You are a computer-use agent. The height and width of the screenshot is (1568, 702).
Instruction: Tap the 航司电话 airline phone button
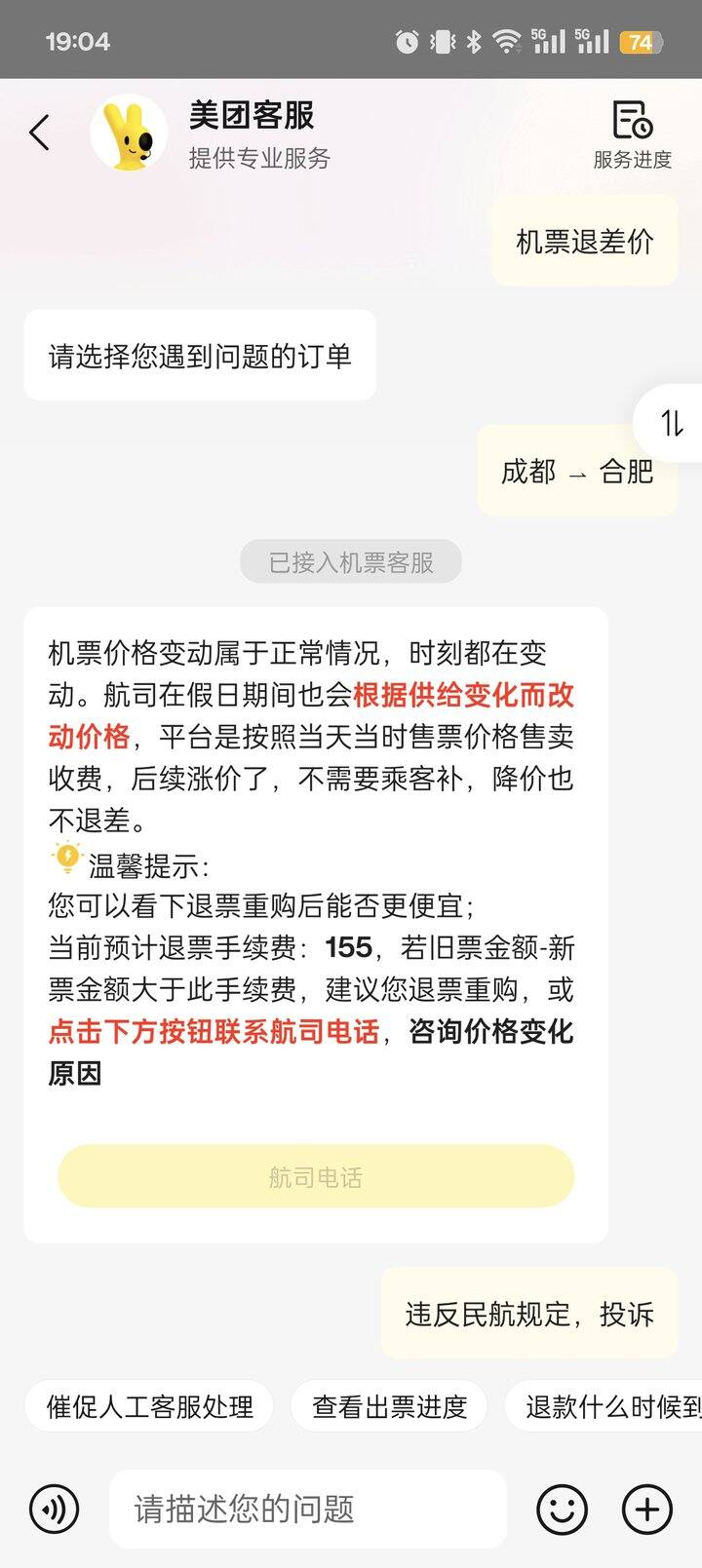[316, 1176]
